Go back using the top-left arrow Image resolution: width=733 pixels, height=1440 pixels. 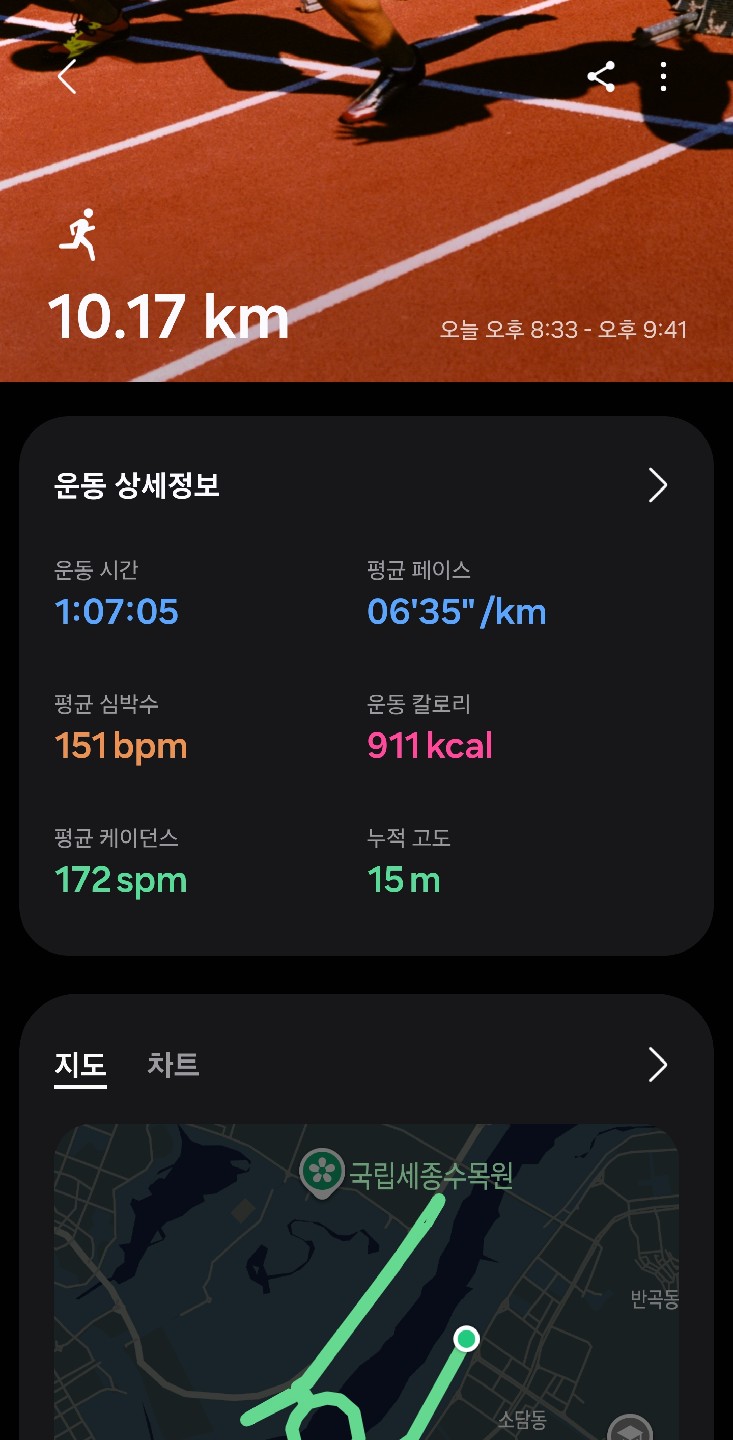[67, 77]
